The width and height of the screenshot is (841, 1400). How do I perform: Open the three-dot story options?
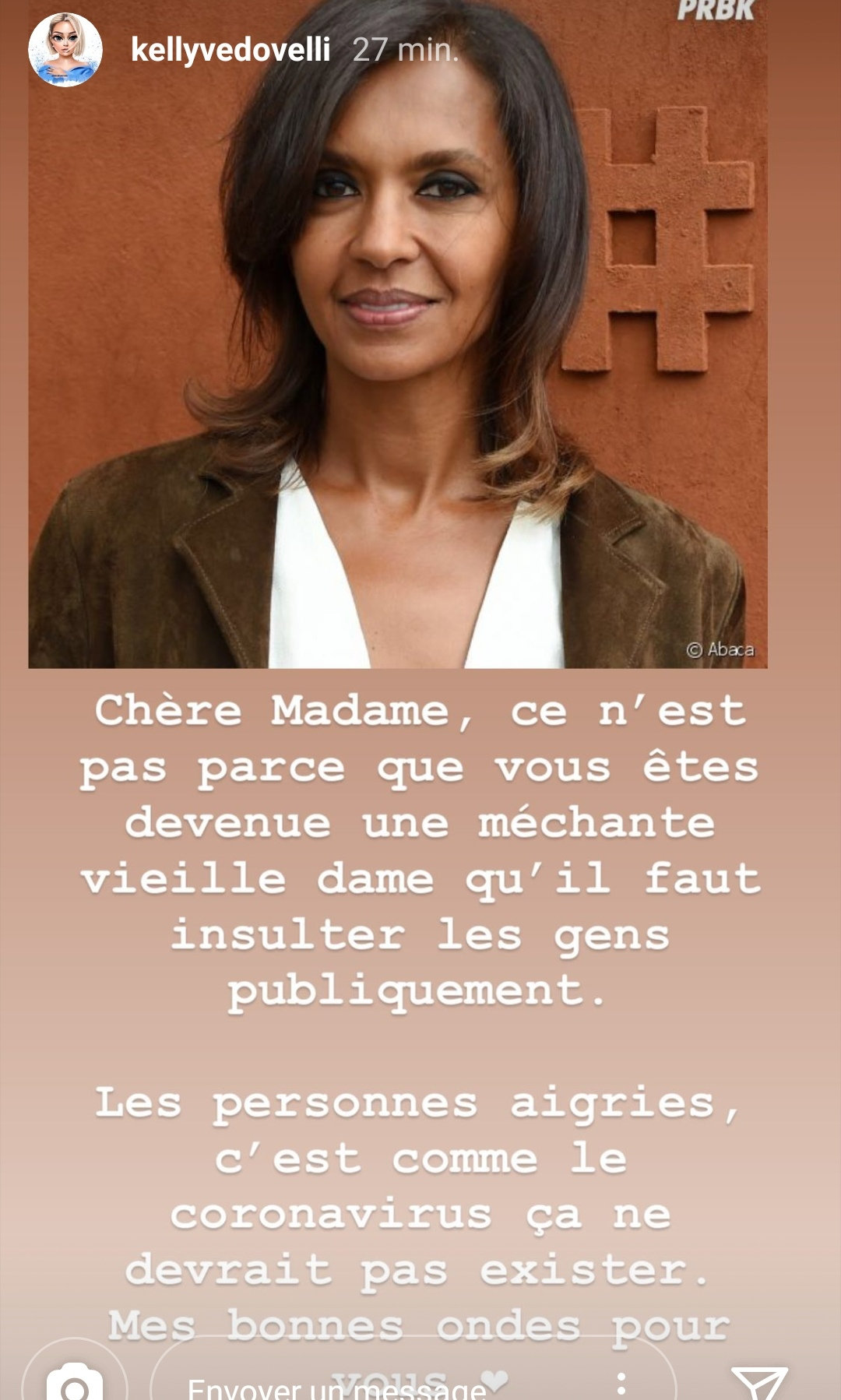tap(621, 1383)
